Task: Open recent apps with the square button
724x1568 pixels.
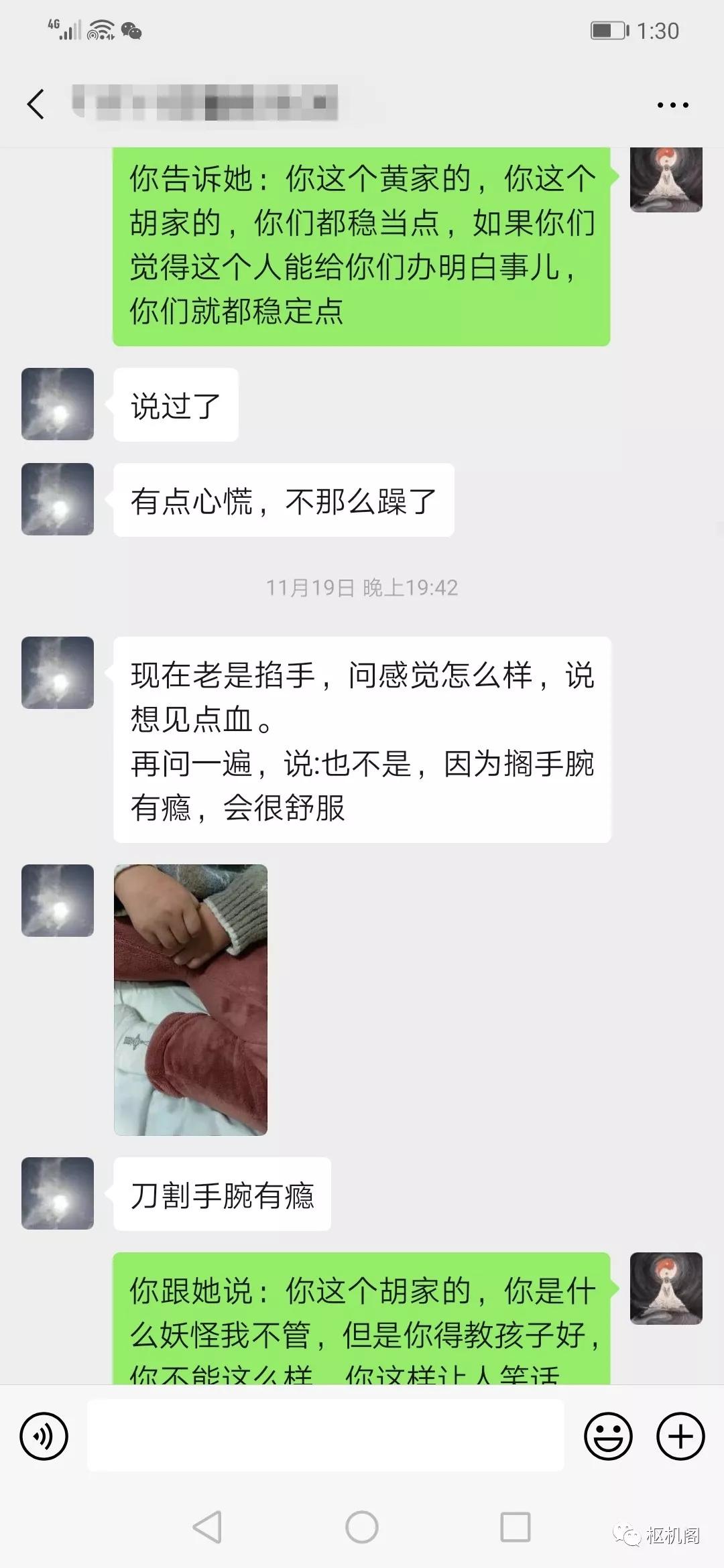Action: tap(516, 1528)
